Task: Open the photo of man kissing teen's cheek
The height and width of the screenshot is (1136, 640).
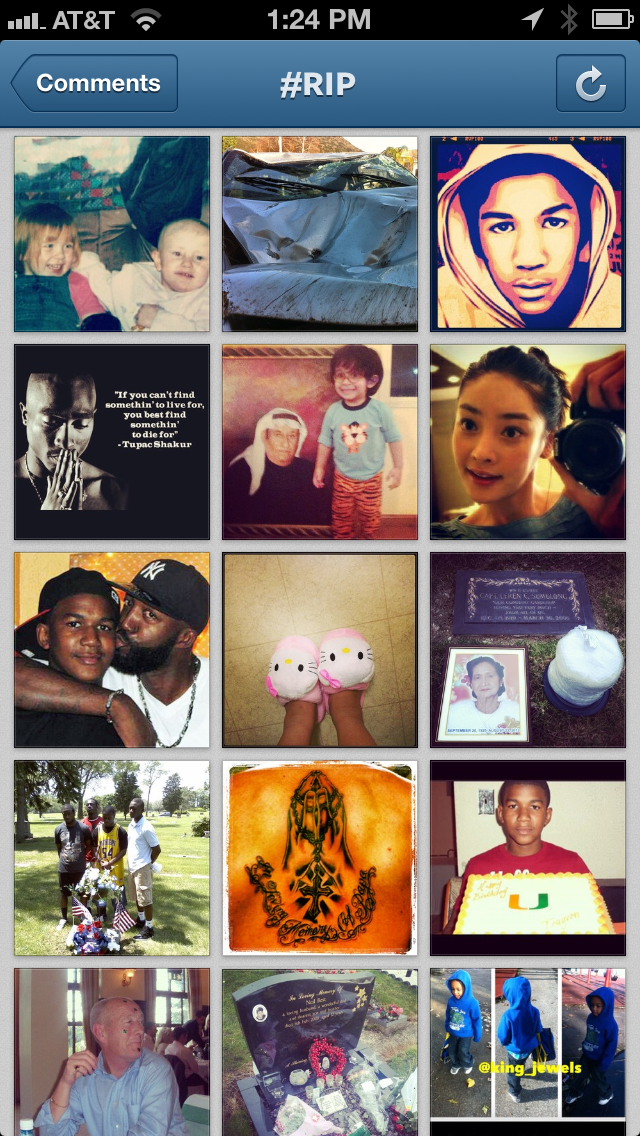Action: coord(112,650)
